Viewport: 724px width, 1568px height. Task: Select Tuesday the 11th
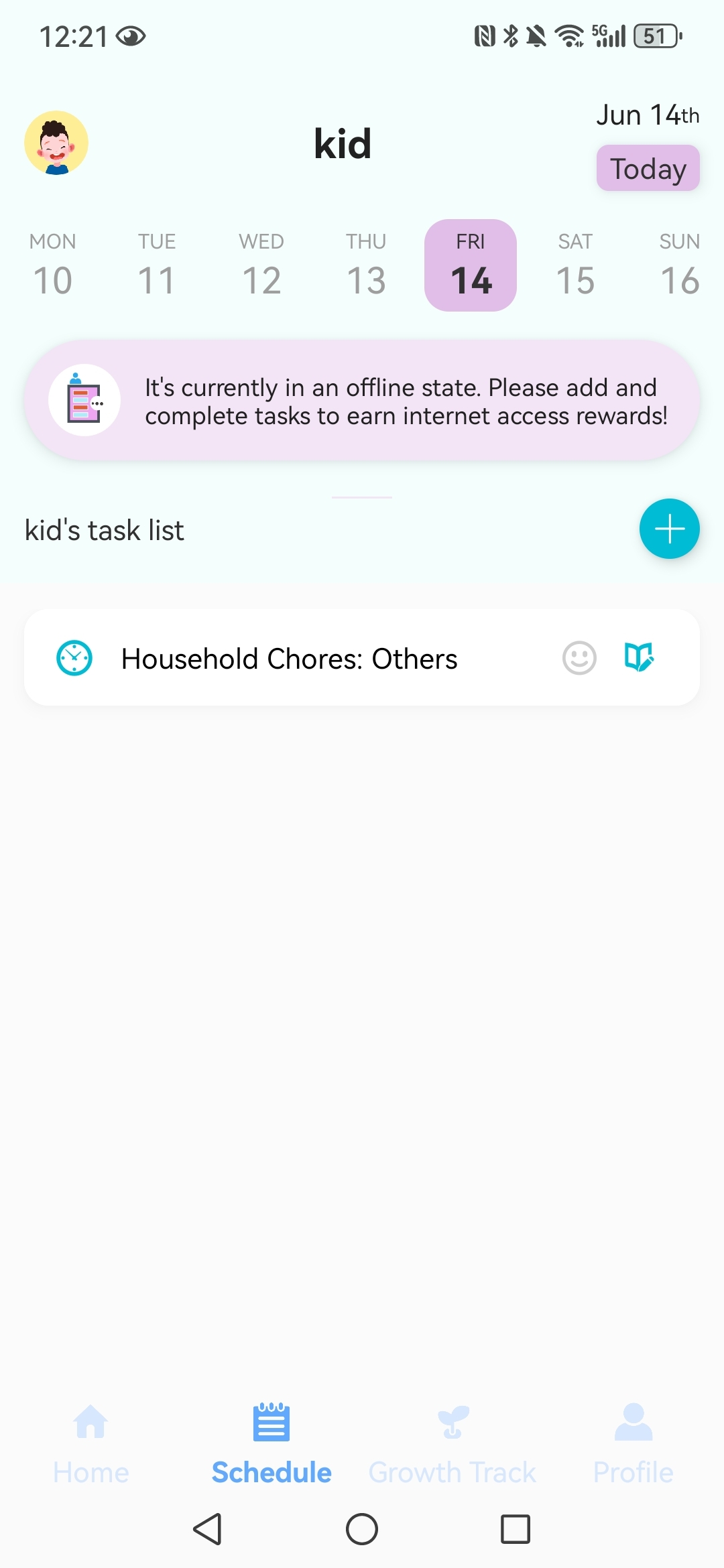pos(157,265)
